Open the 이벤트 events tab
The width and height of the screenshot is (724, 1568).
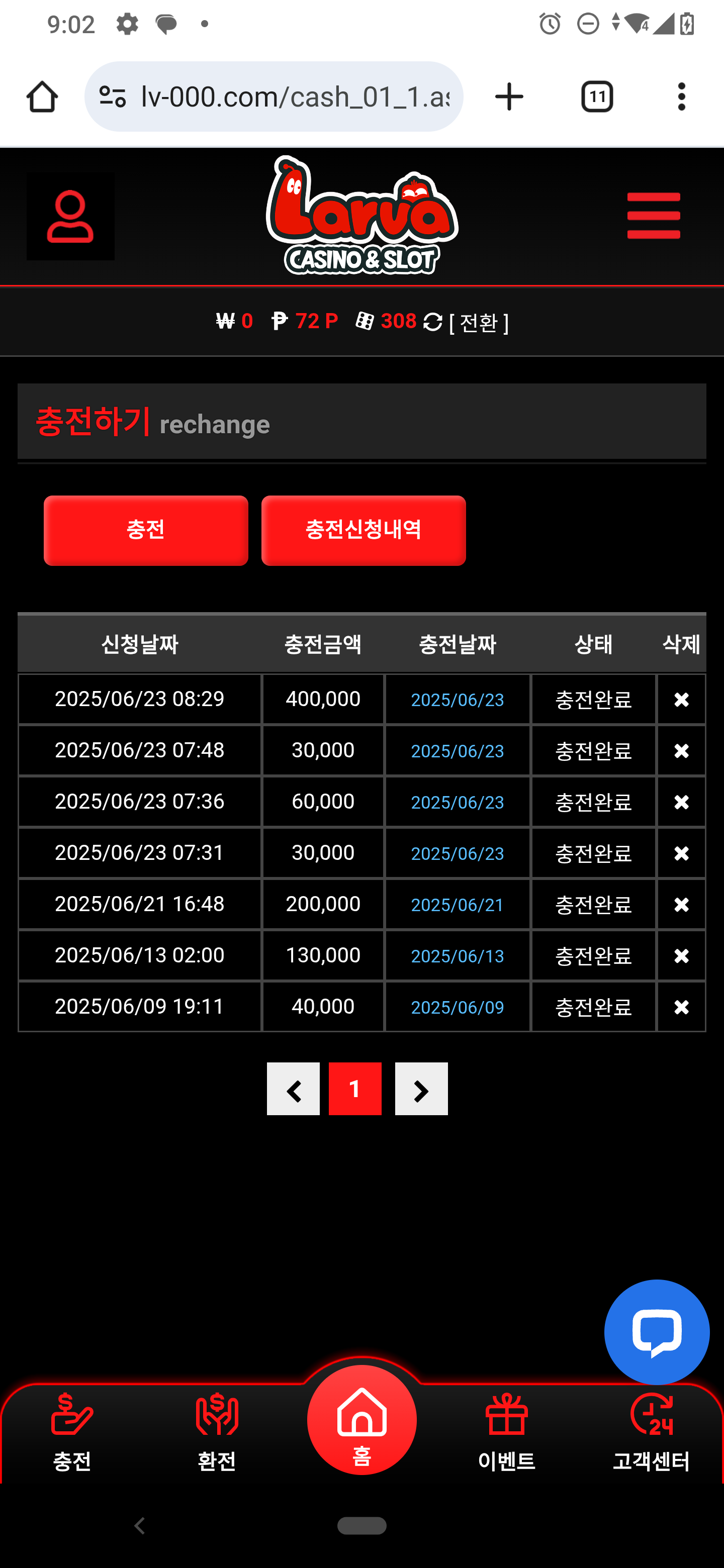[507, 1432]
